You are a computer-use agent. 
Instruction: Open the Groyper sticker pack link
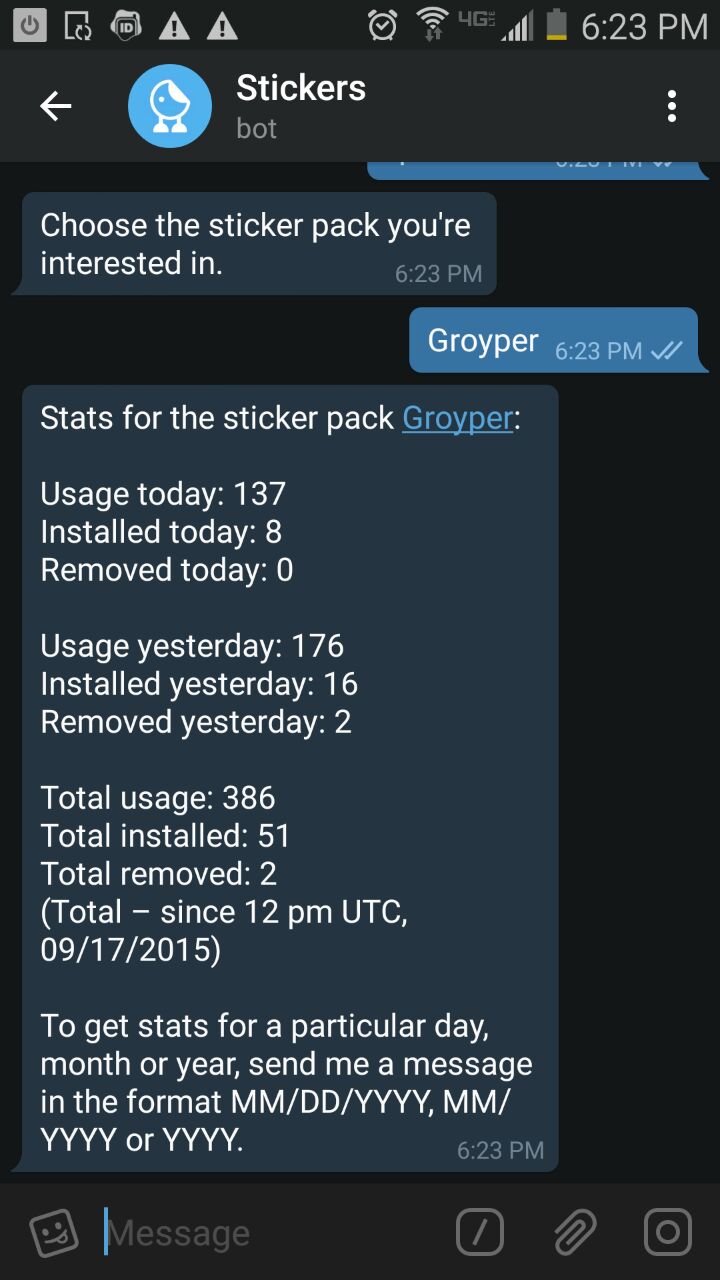coord(457,418)
